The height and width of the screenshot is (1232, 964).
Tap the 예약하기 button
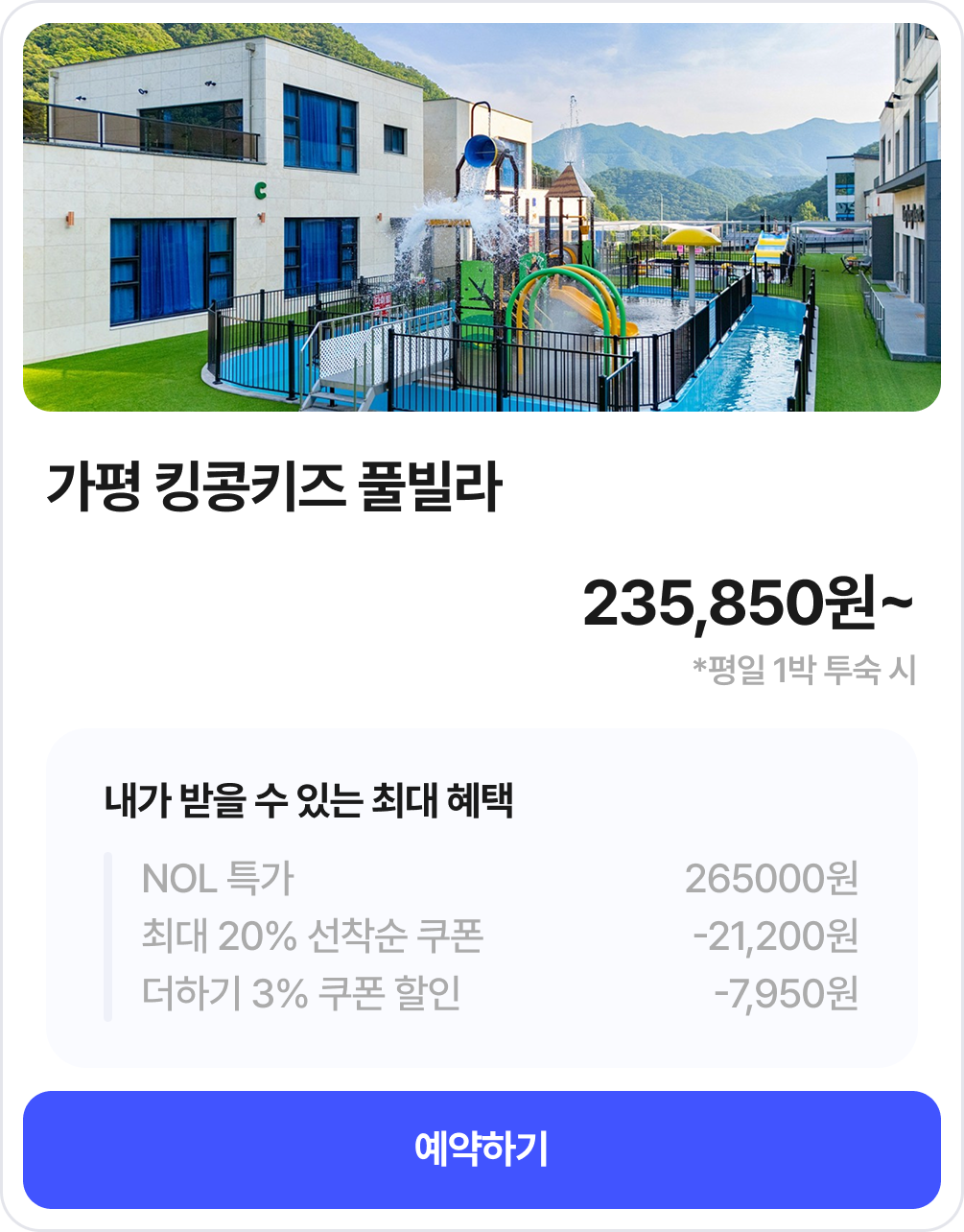click(482, 1149)
